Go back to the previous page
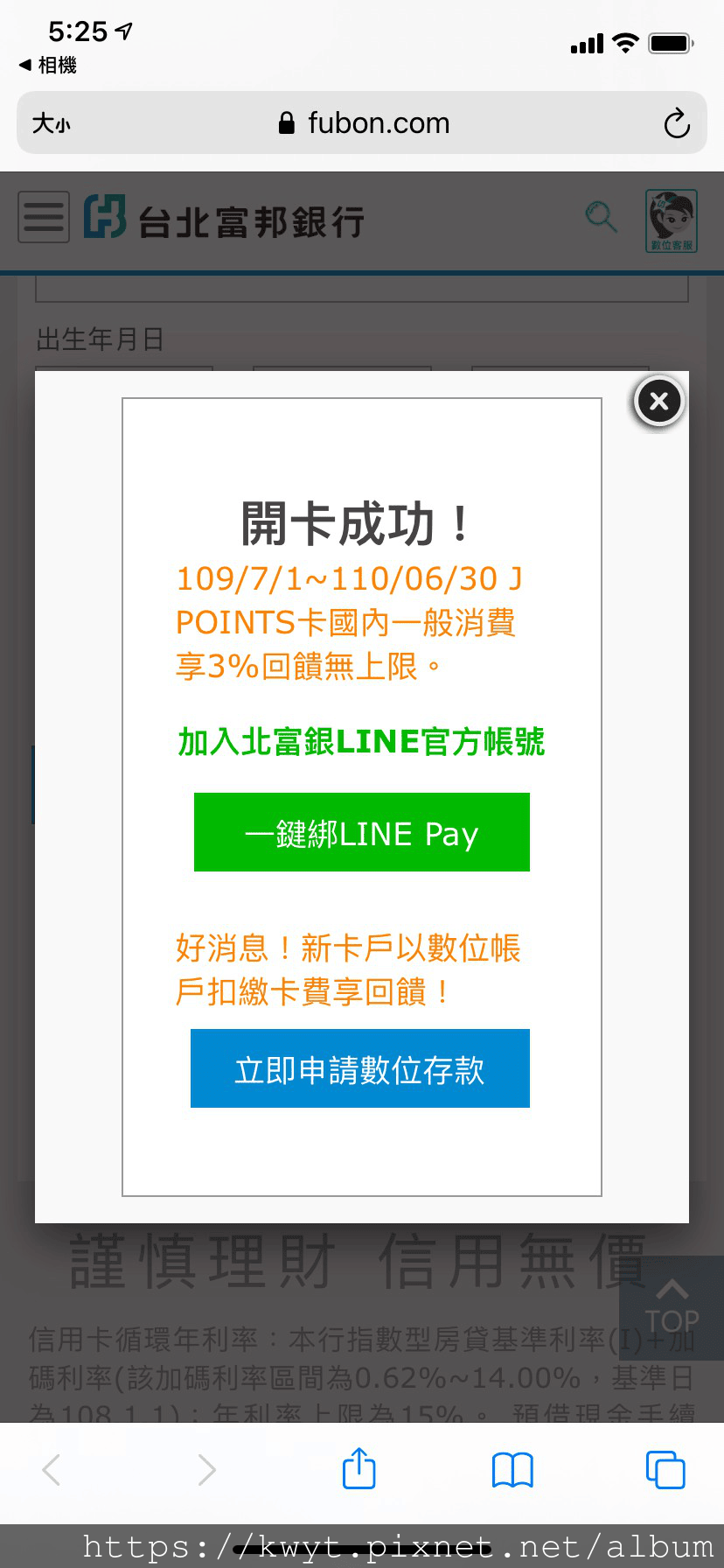Screen dimensions: 724x1568 [52, 1469]
